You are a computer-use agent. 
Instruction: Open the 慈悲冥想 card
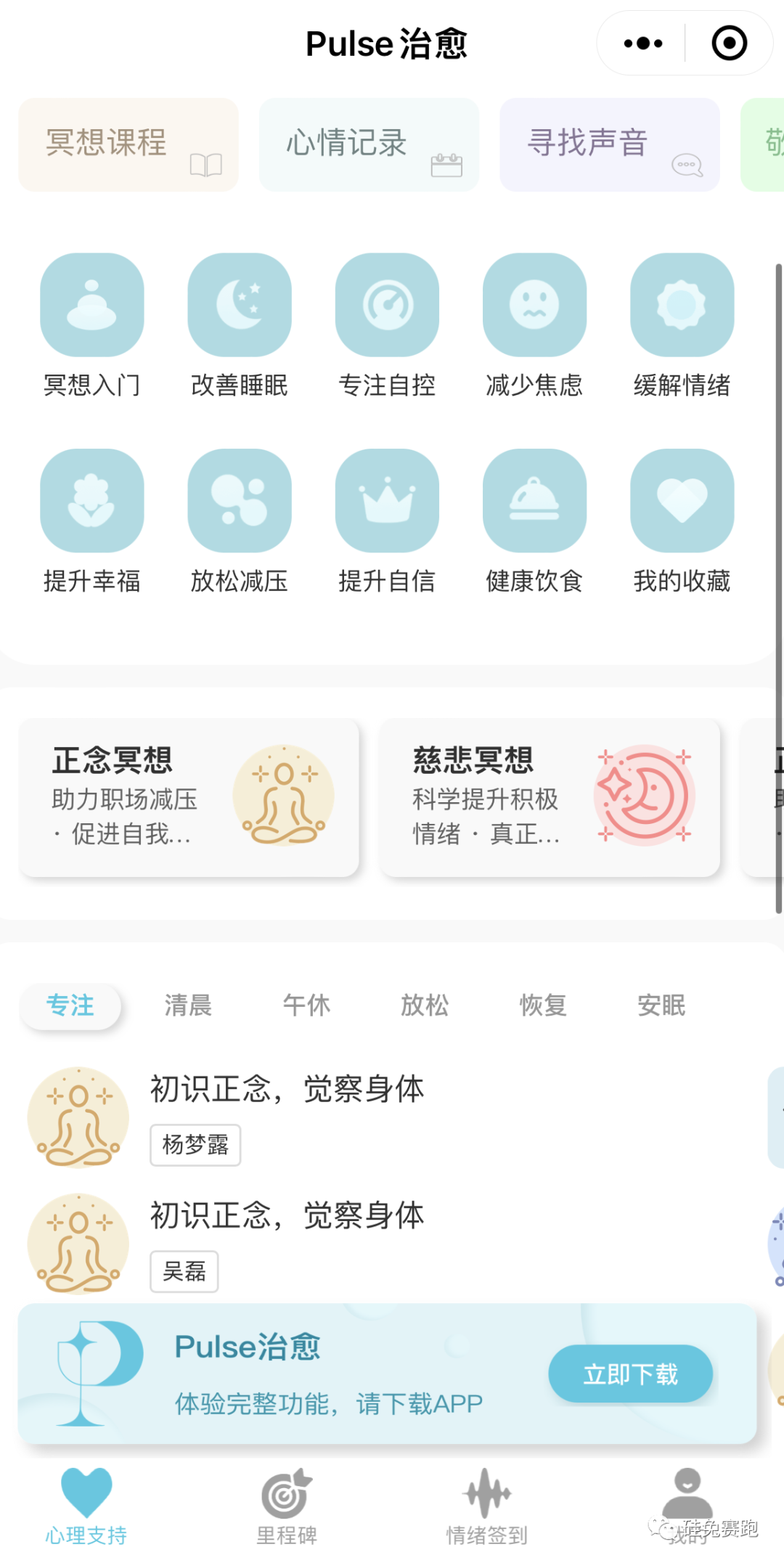[550, 798]
